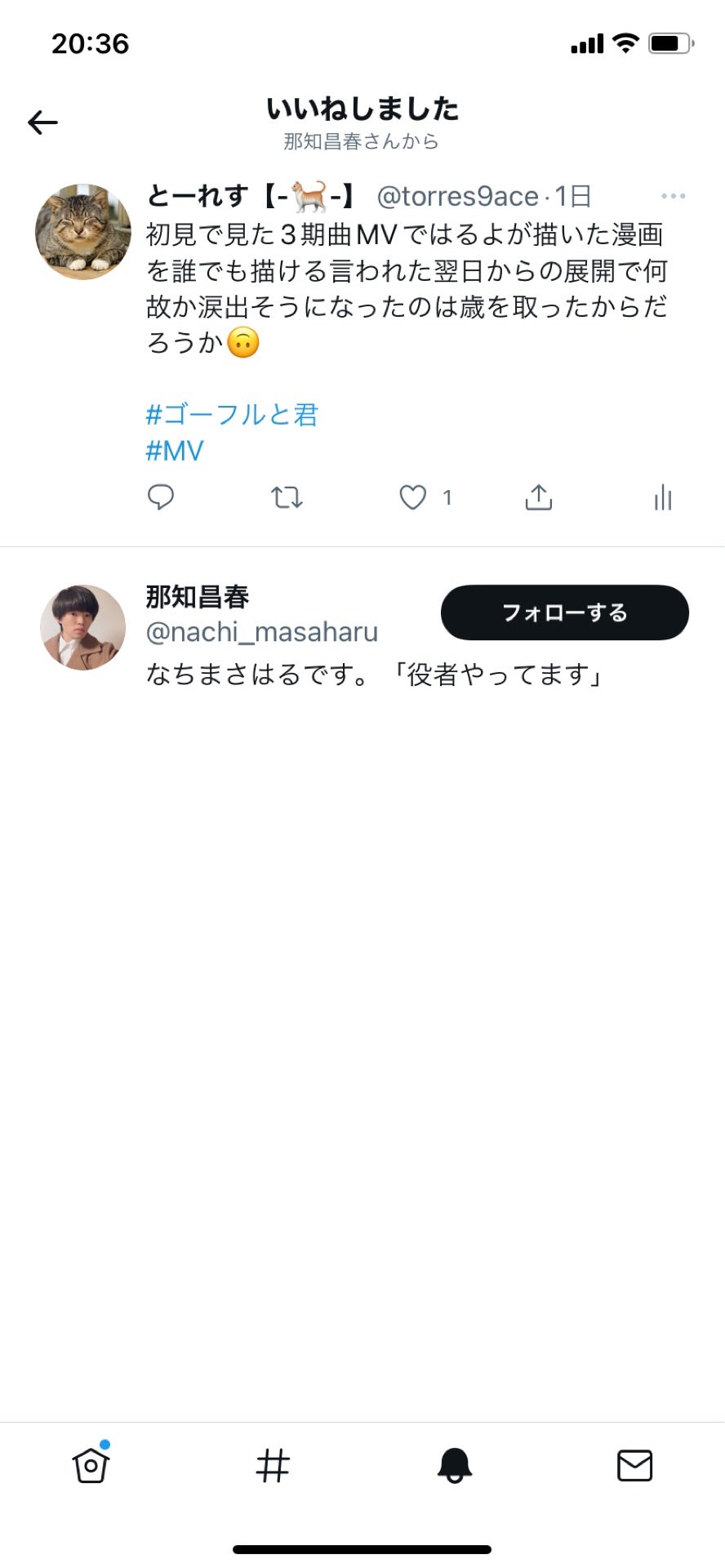Image resolution: width=725 pixels, height=1568 pixels.
Task: Open the hashtag #ゴーフルと君
Action: (x=233, y=415)
